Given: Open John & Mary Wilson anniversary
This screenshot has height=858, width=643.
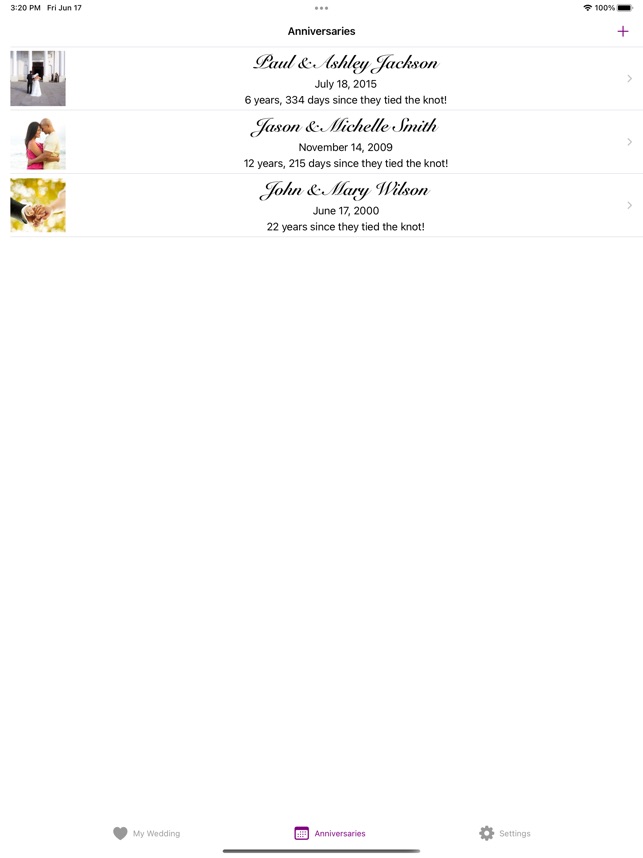Looking at the screenshot, I should tap(345, 205).
